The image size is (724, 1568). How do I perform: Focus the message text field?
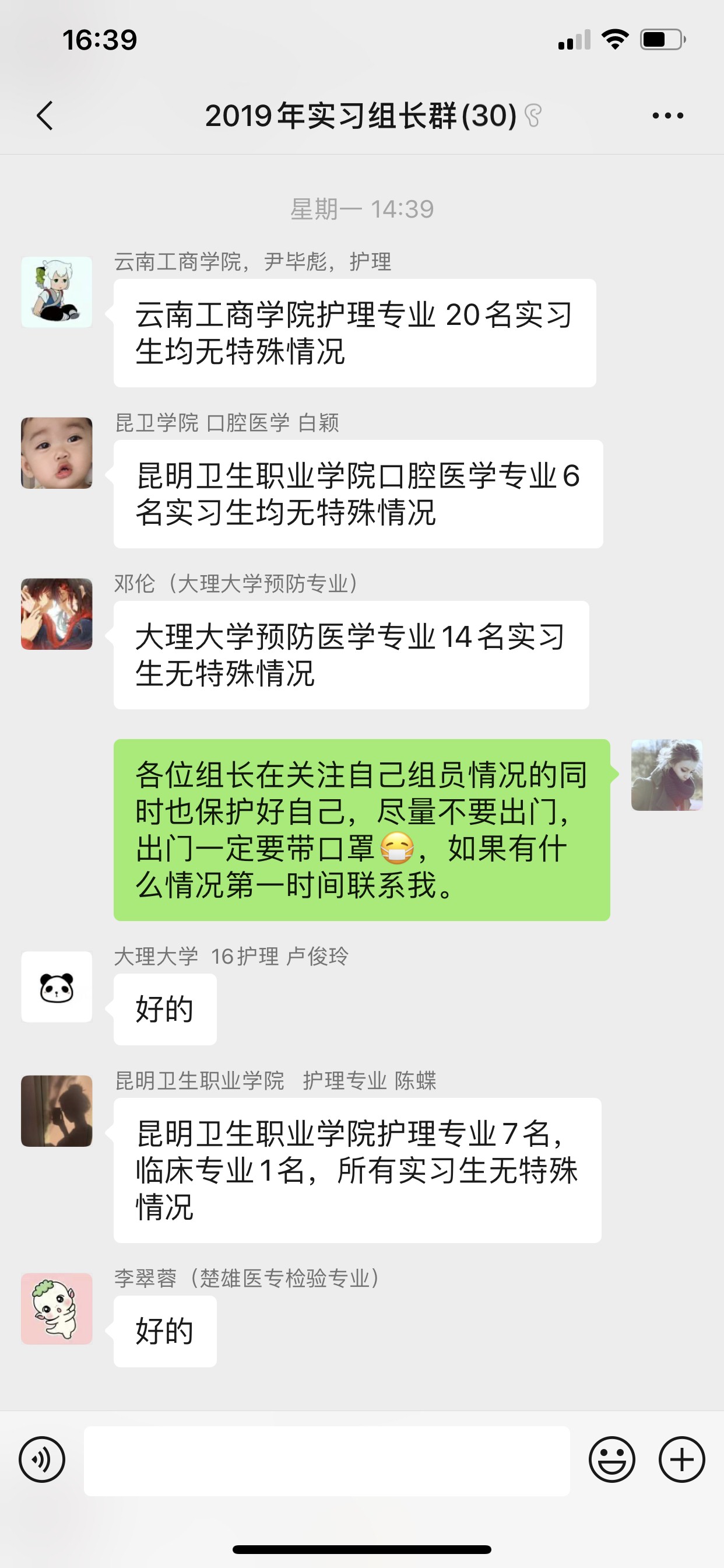(x=326, y=1460)
